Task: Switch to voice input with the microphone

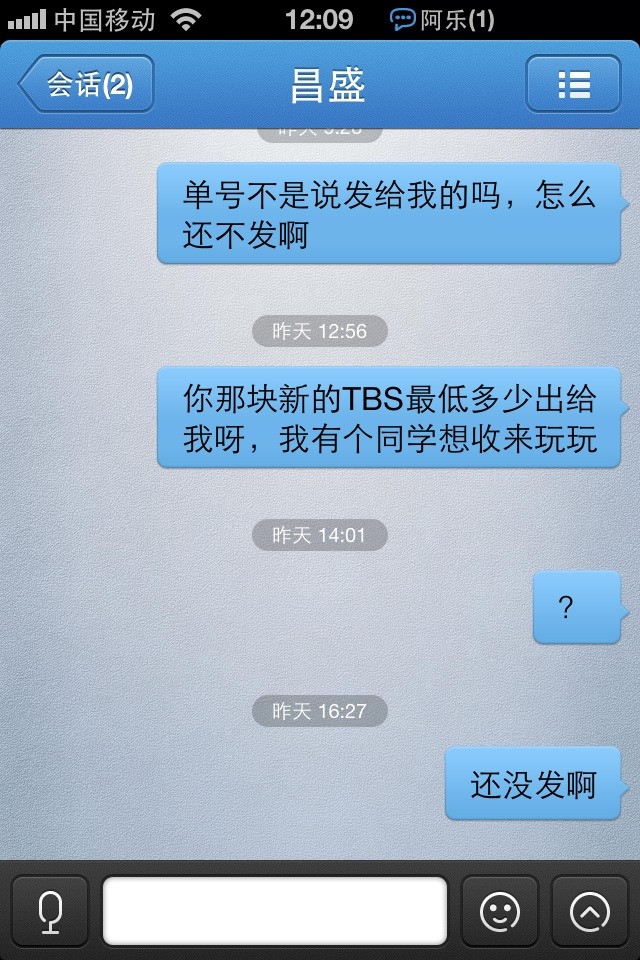Action: [x=50, y=911]
